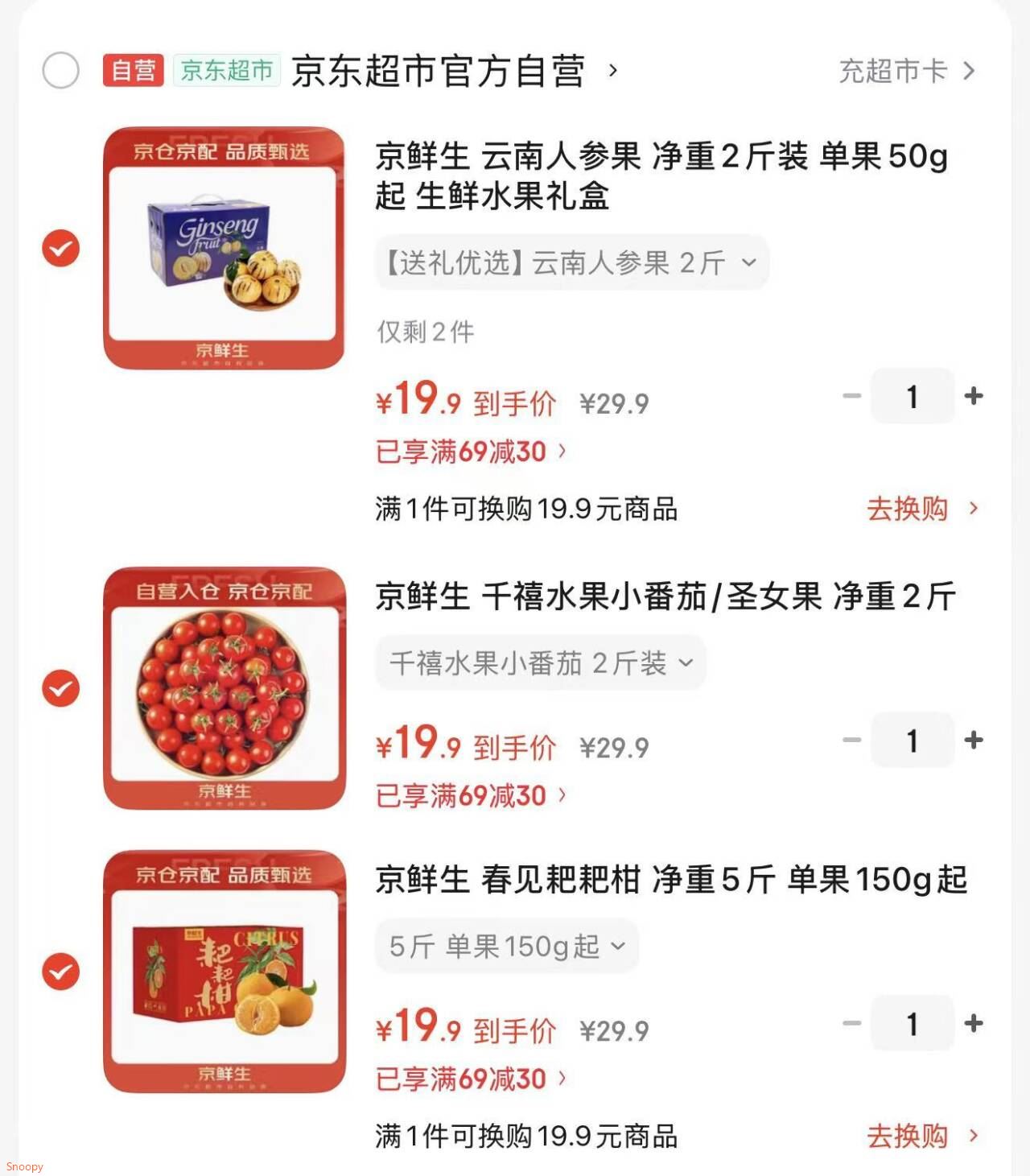The height and width of the screenshot is (1176, 1030).
Task: Open 充超市卡 top-up link
Action: click(x=906, y=71)
